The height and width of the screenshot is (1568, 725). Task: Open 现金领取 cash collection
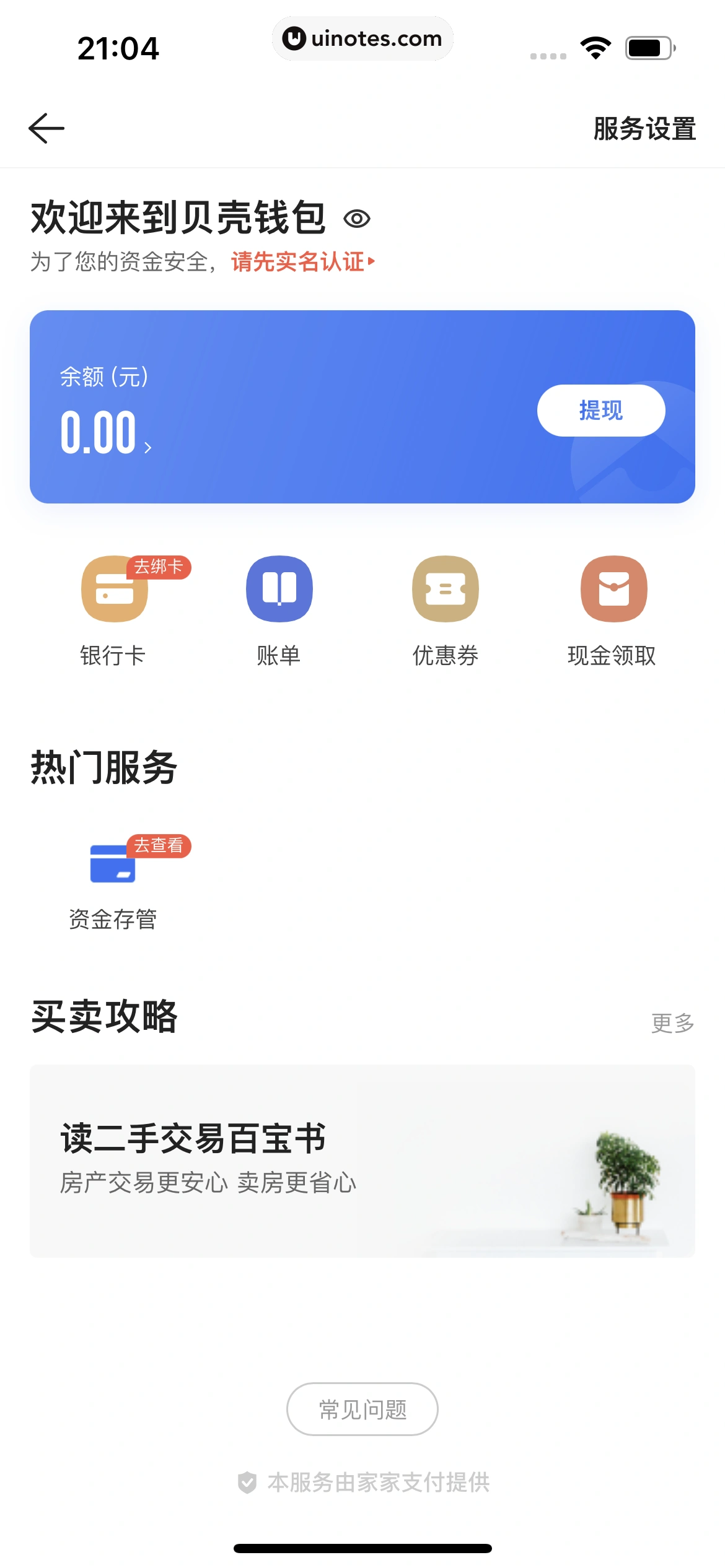click(613, 610)
